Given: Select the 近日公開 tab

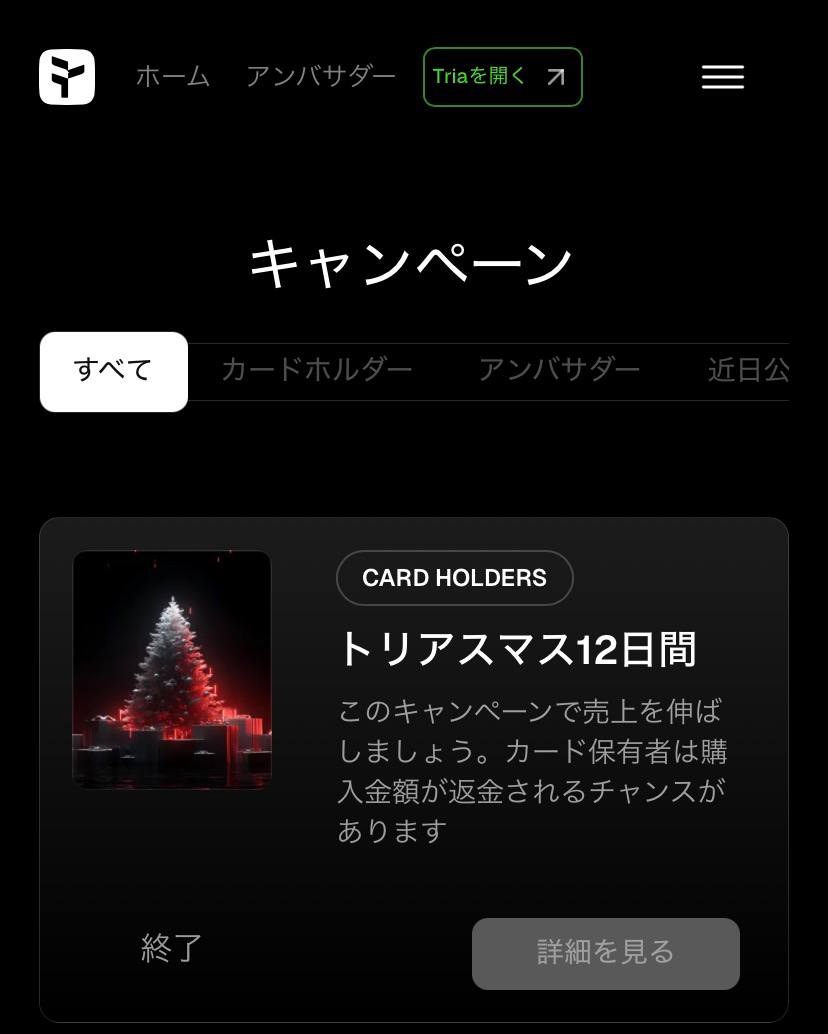Looking at the screenshot, I should coord(748,371).
